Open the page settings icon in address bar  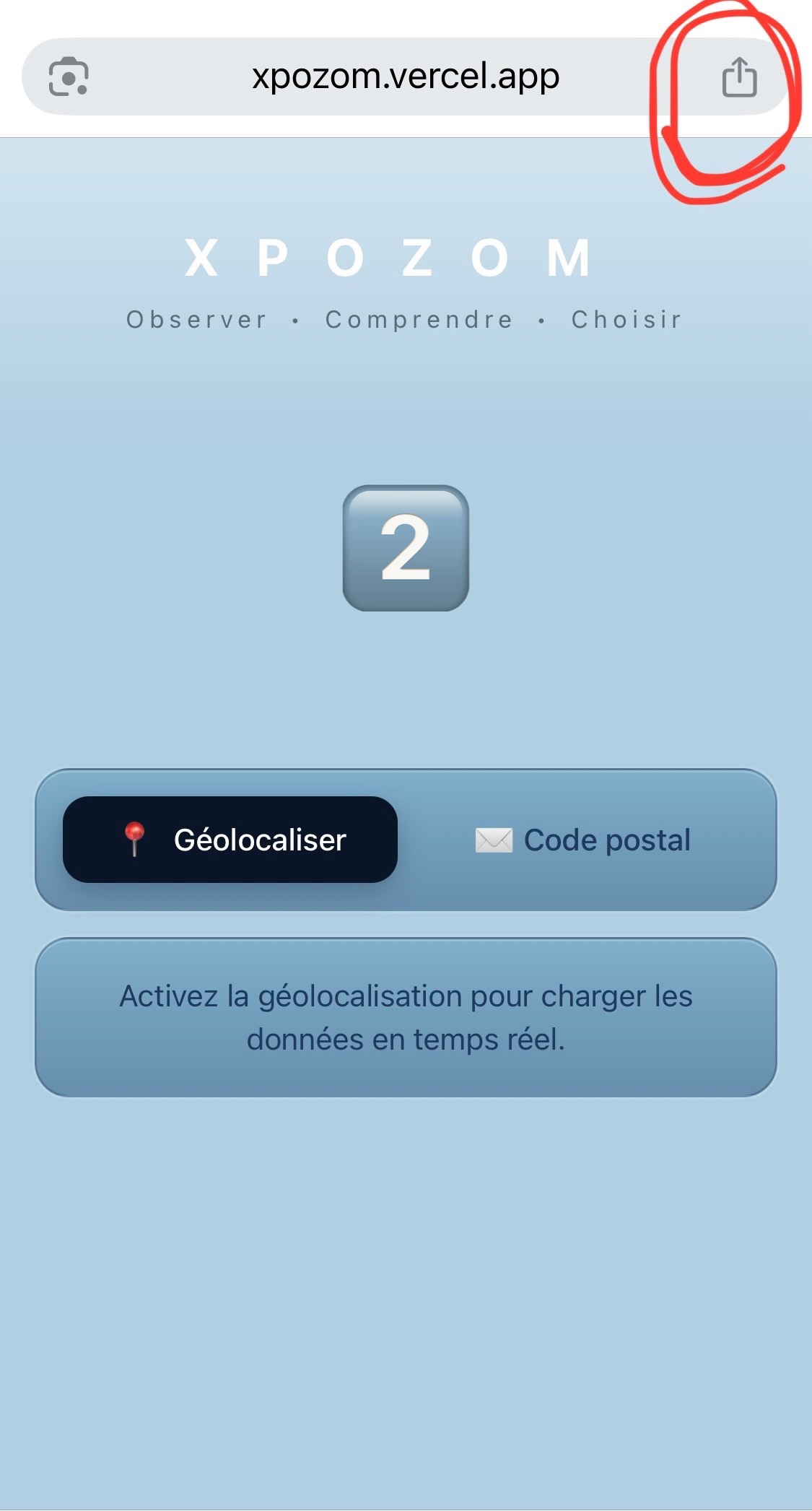69,76
